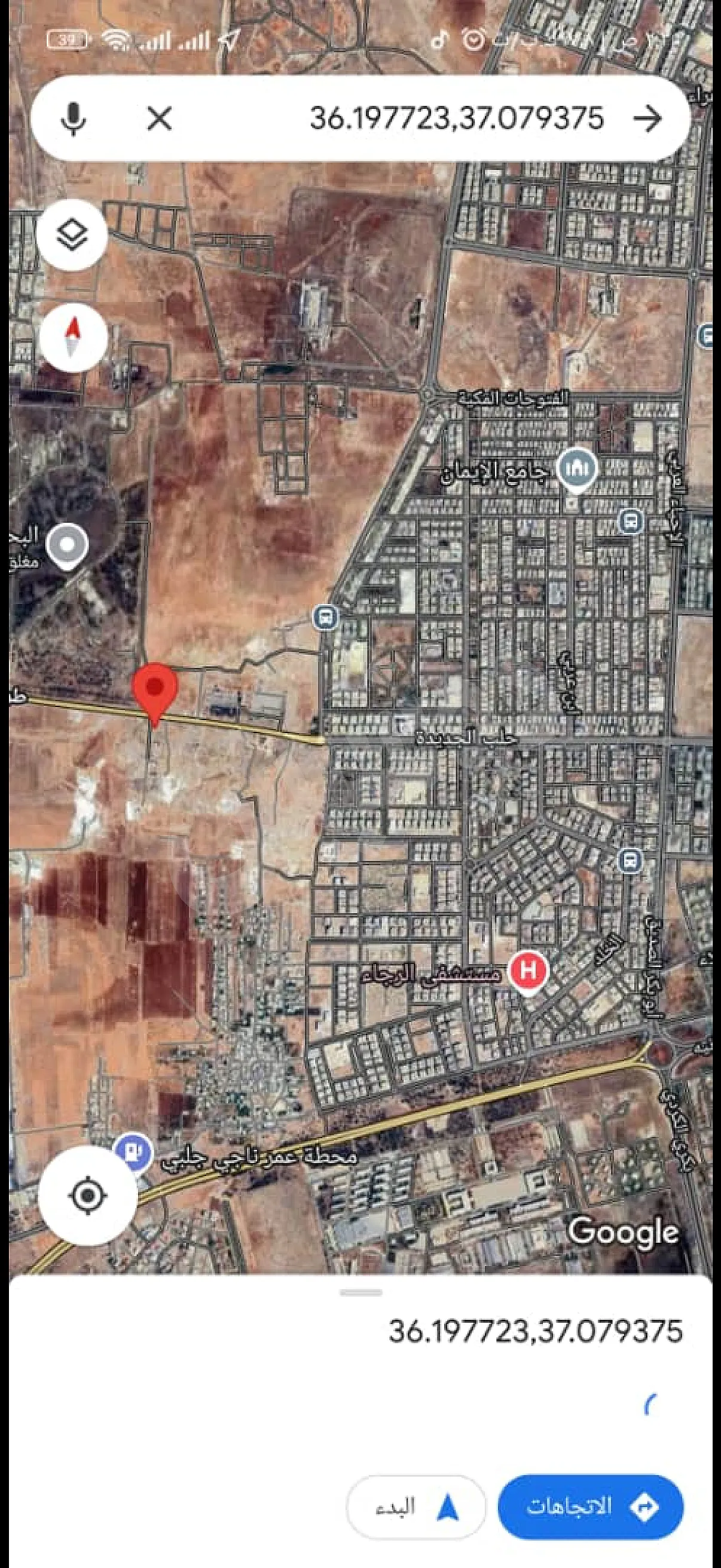The image size is (721, 1568).
Task: Open مستشفى الرجاء hospital marker
Action: (x=528, y=970)
